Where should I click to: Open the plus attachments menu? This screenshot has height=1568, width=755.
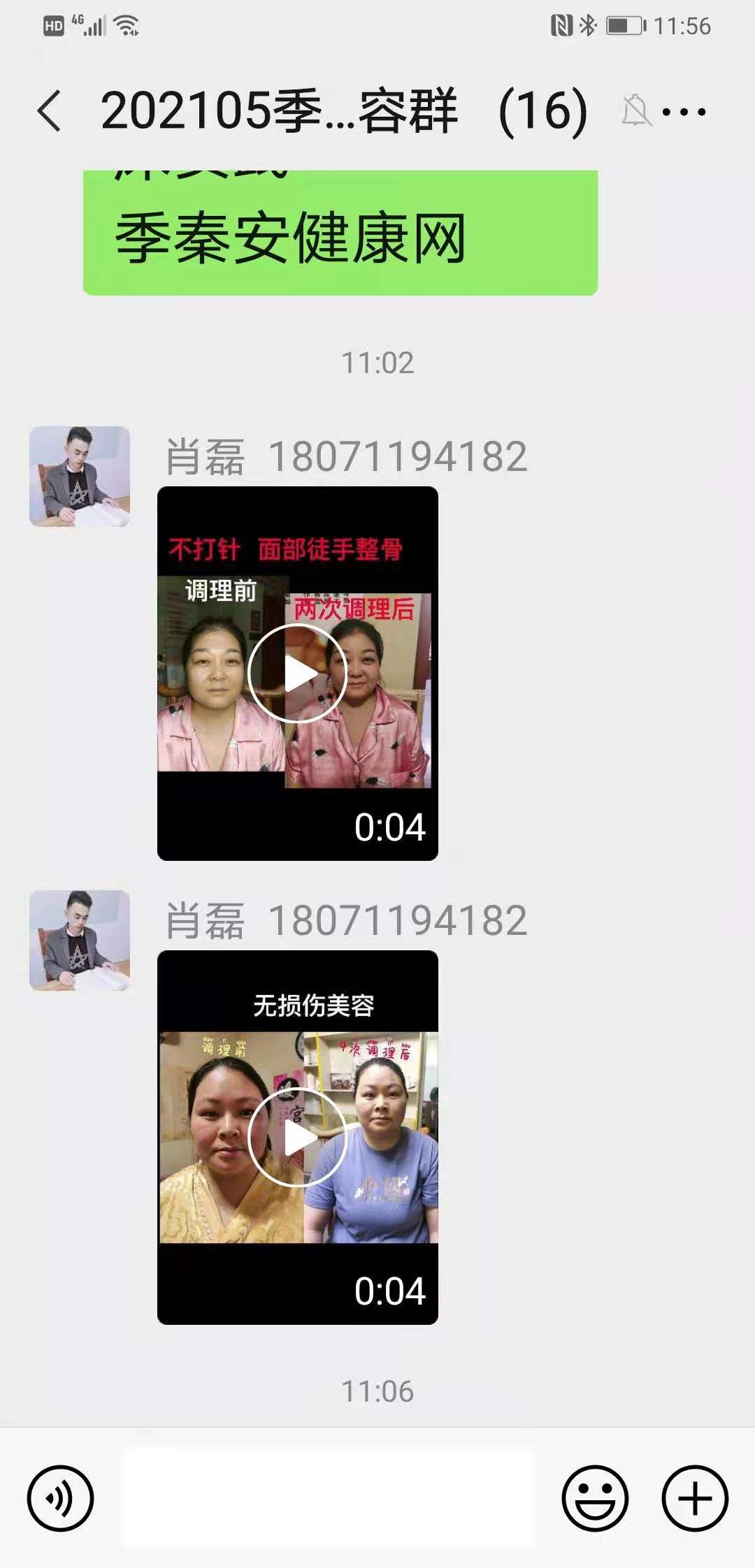point(695,1498)
